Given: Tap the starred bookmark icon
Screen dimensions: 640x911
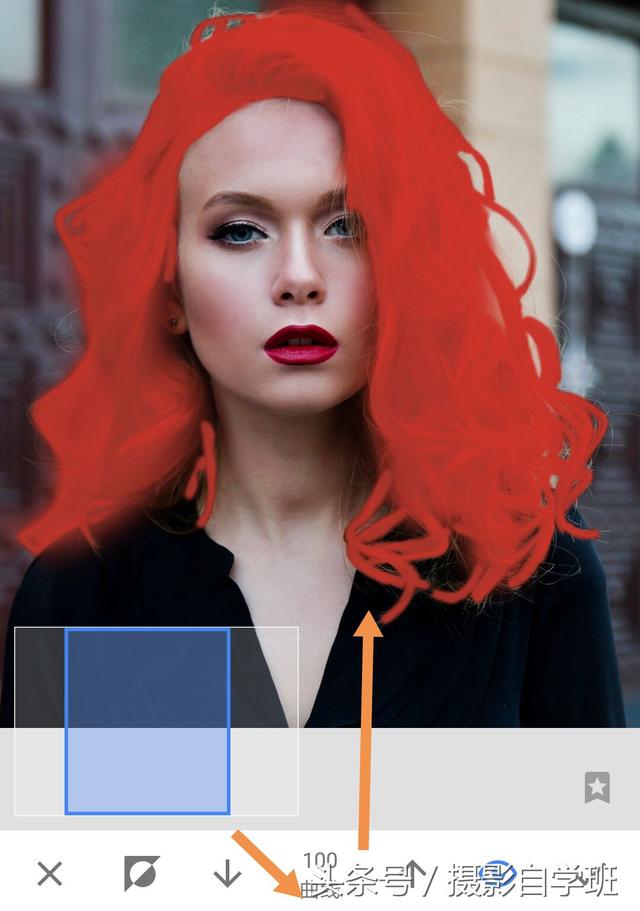Looking at the screenshot, I should pyautogui.click(x=597, y=788).
